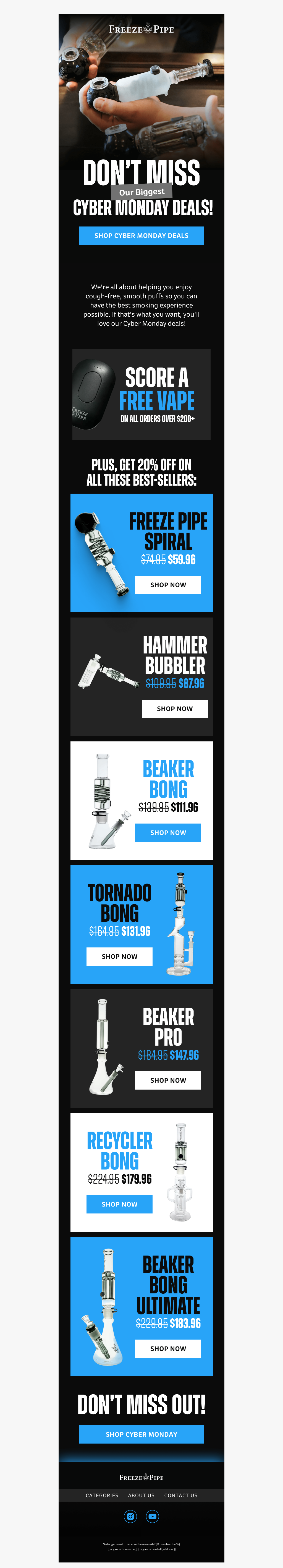Go to the About Us link
The image size is (283, 1568).
pos(141,1495)
